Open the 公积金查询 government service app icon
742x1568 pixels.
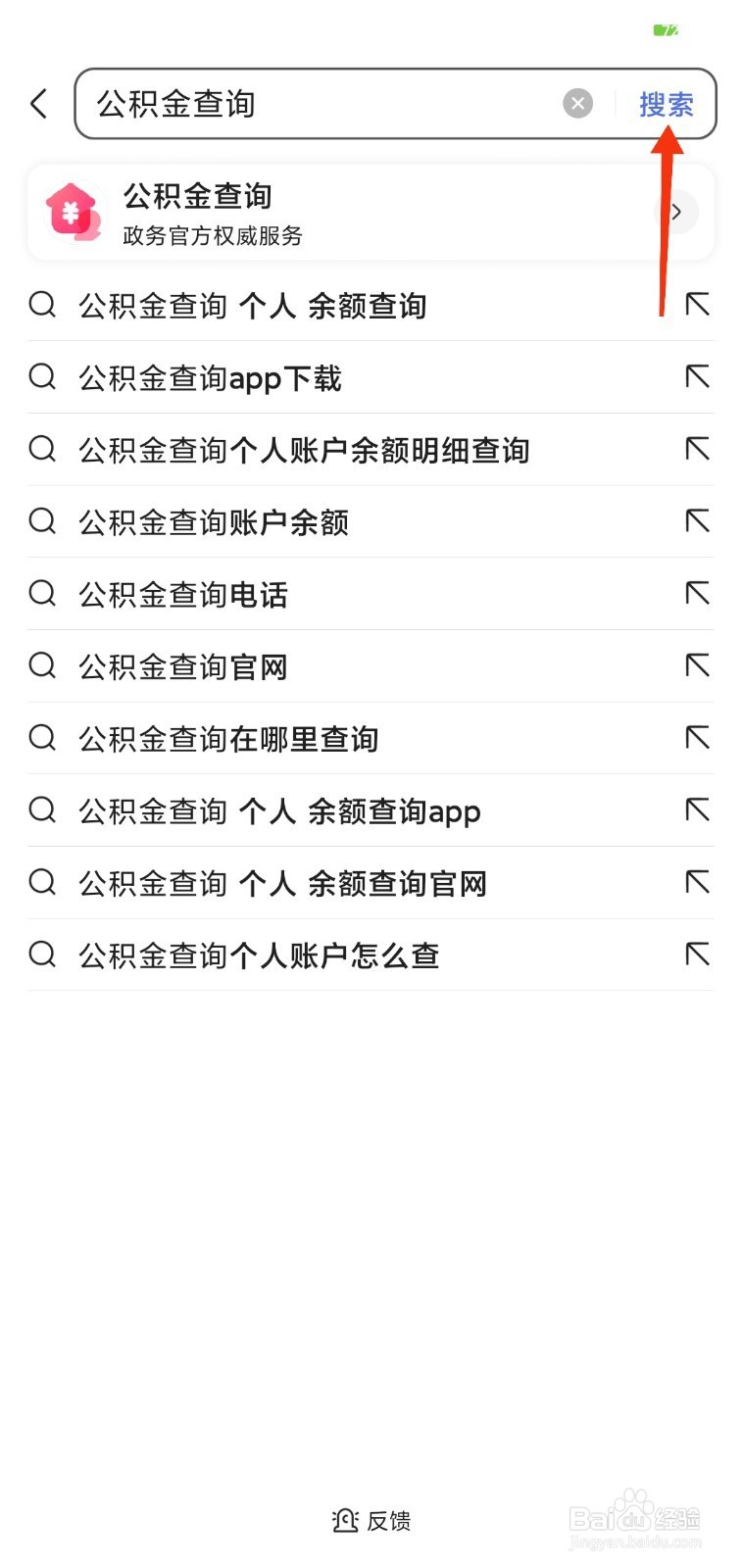[72, 210]
